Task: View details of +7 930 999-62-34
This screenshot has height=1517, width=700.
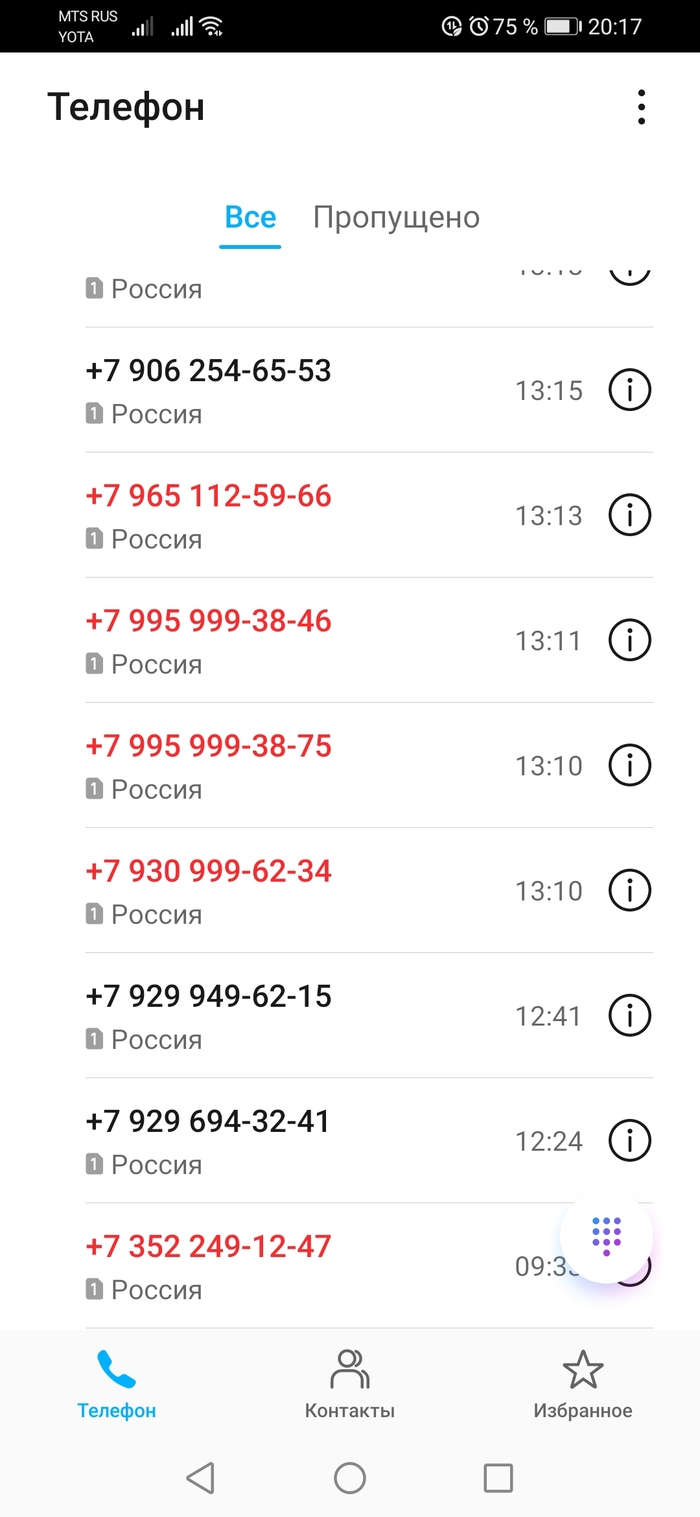Action: pyautogui.click(x=630, y=890)
